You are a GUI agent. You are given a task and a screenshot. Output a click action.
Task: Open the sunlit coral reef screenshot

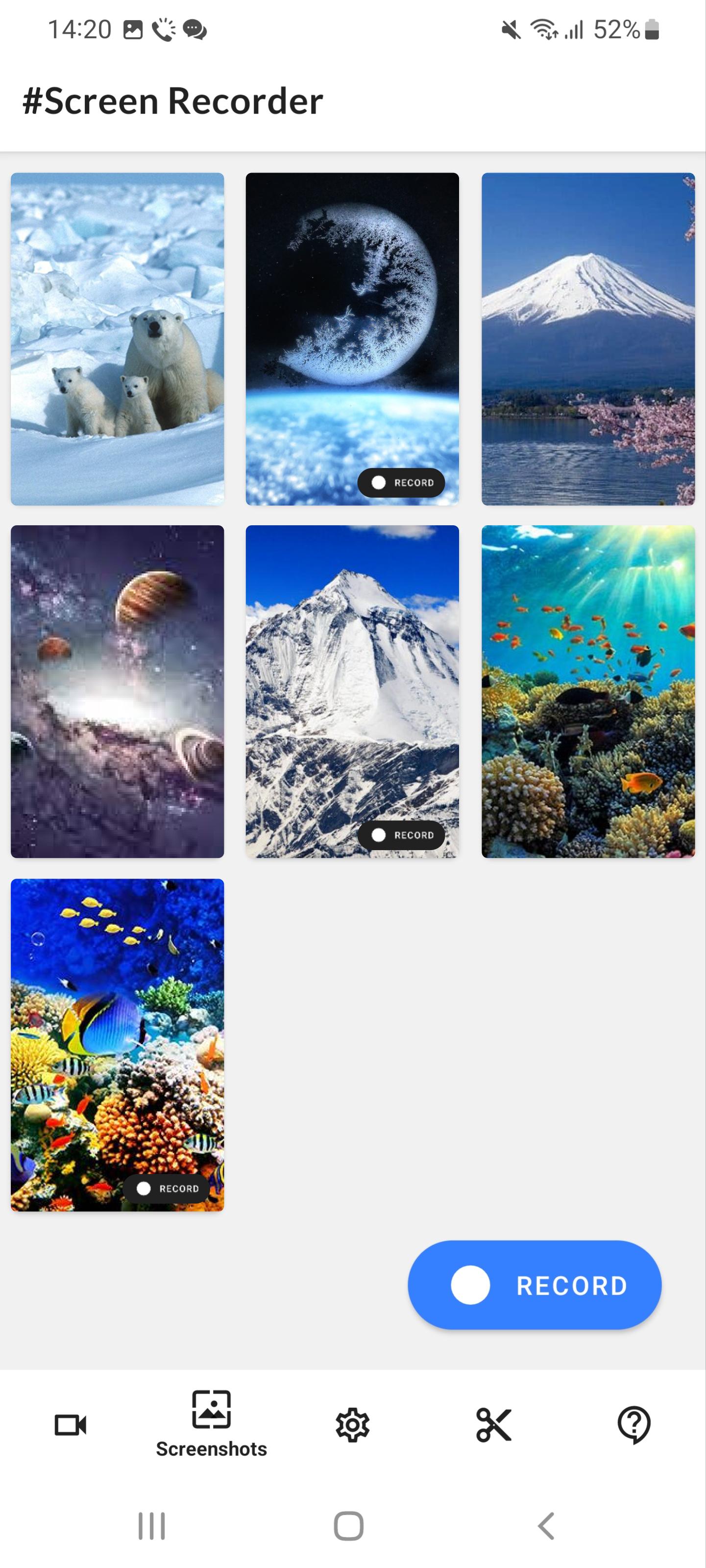(587, 691)
